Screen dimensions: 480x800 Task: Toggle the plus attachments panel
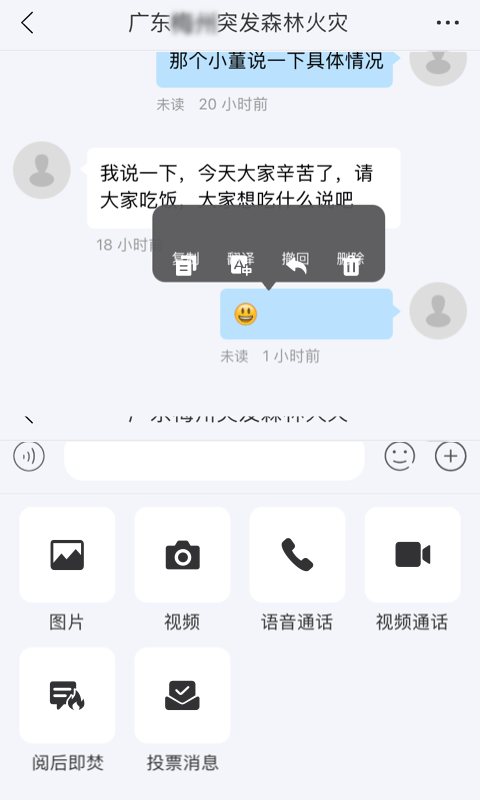(450, 456)
